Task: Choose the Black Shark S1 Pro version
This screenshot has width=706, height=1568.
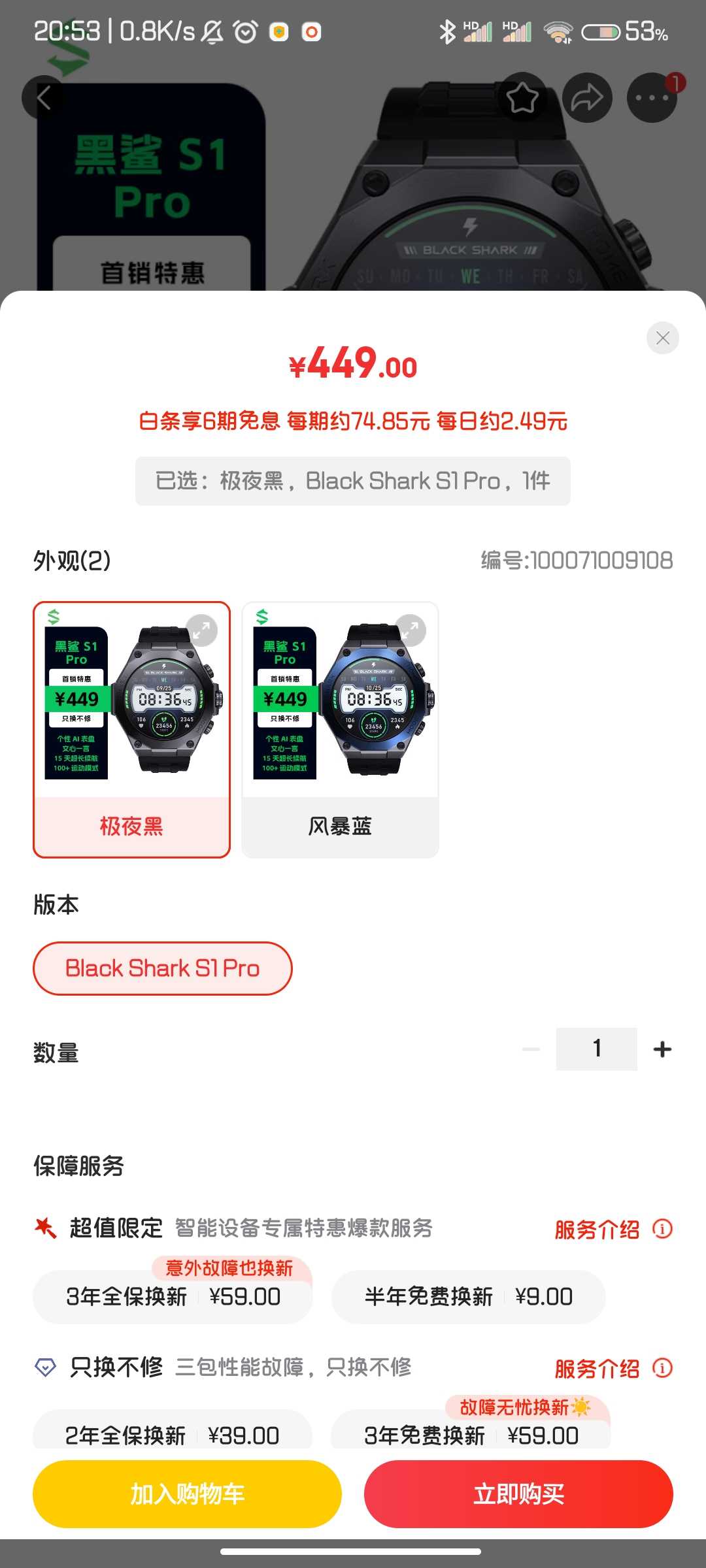Action: pos(162,968)
